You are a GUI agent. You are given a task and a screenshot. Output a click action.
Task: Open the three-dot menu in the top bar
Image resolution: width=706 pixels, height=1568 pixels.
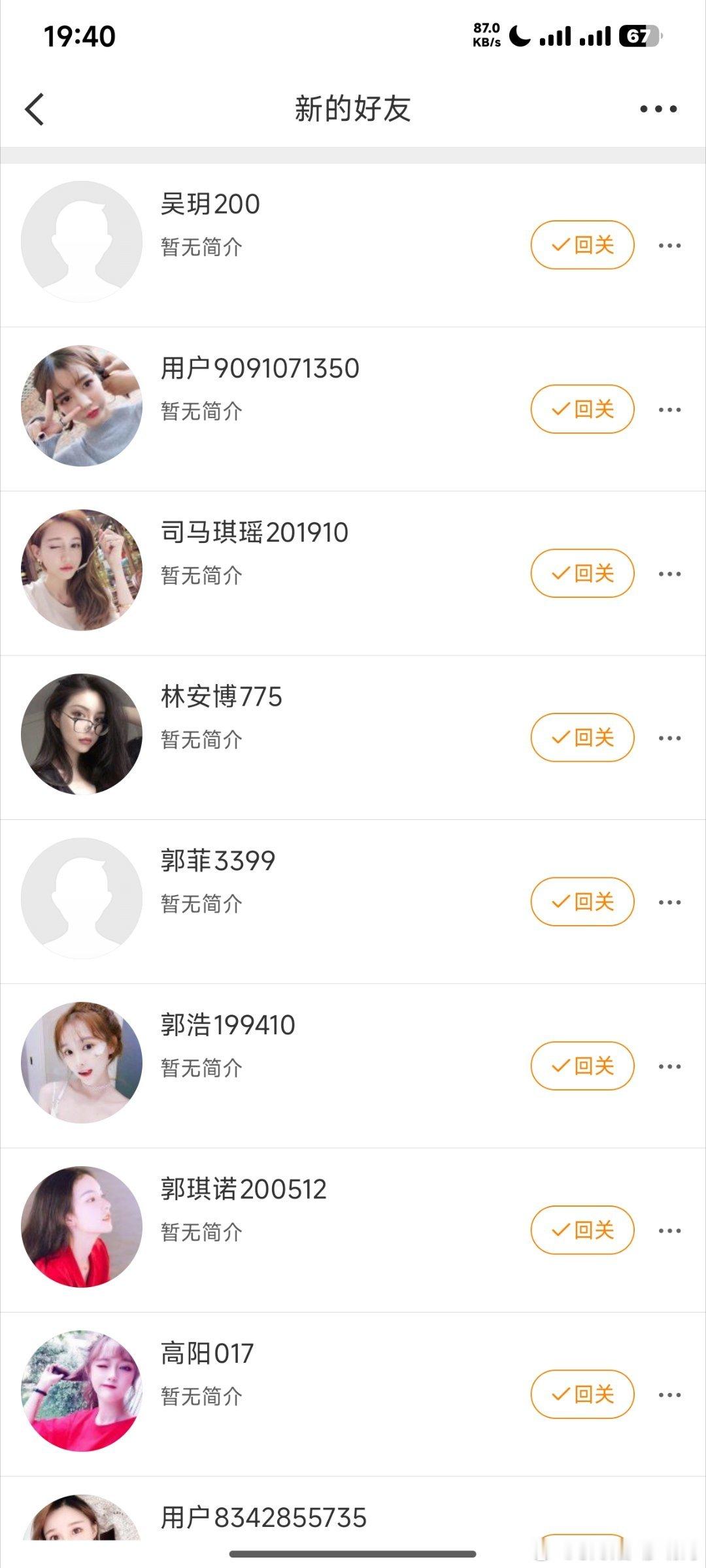pos(659,108)
